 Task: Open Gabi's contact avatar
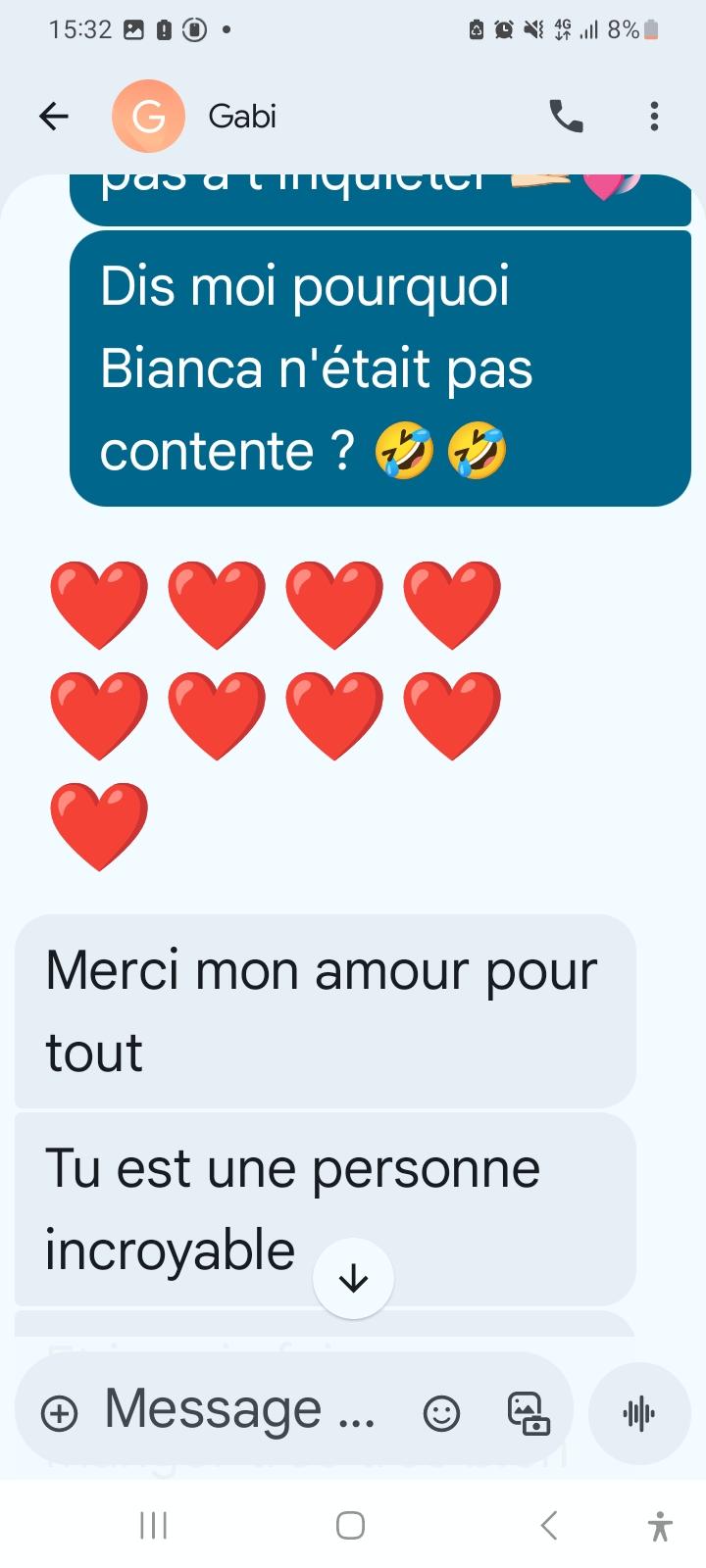(x=148, y=117)
